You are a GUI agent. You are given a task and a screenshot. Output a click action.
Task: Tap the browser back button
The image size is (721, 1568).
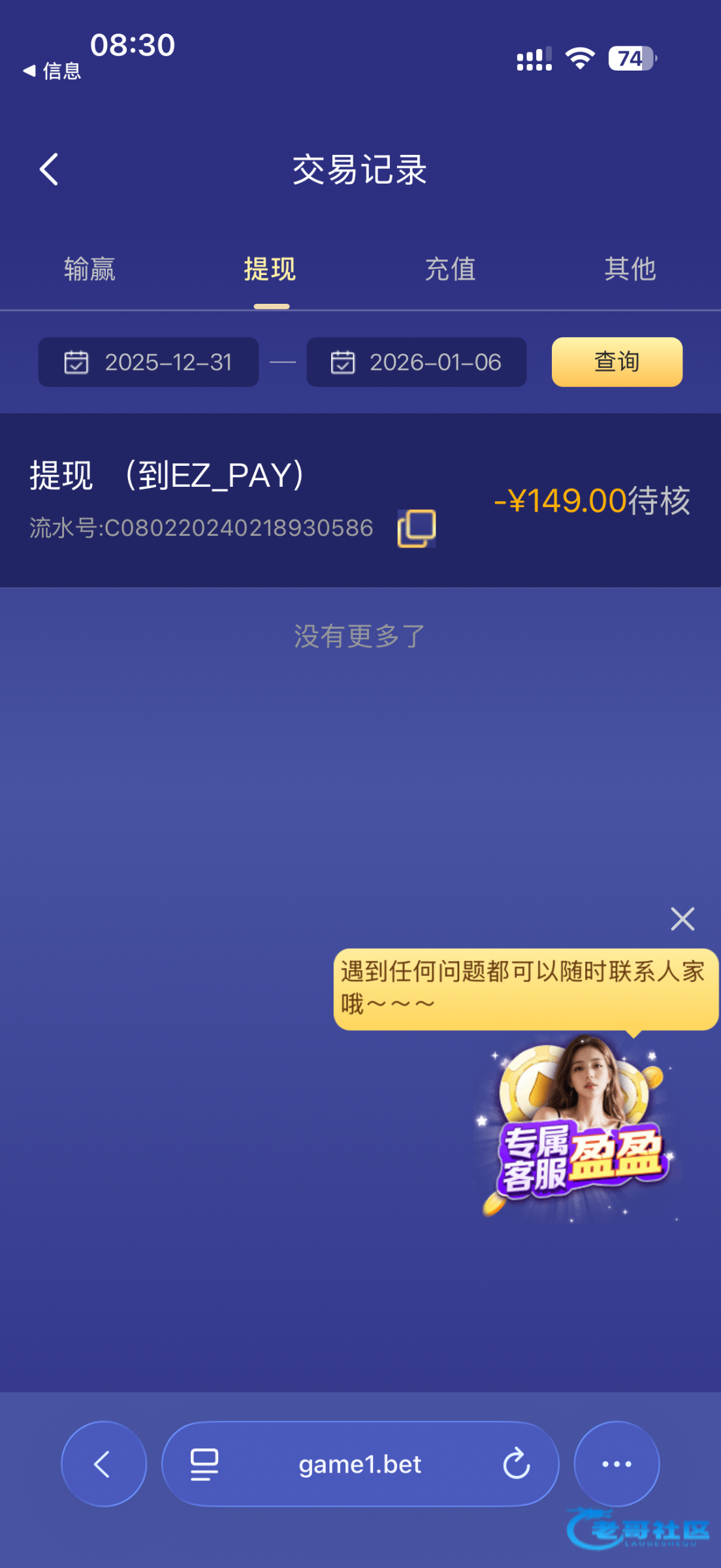pos(103,1464)
